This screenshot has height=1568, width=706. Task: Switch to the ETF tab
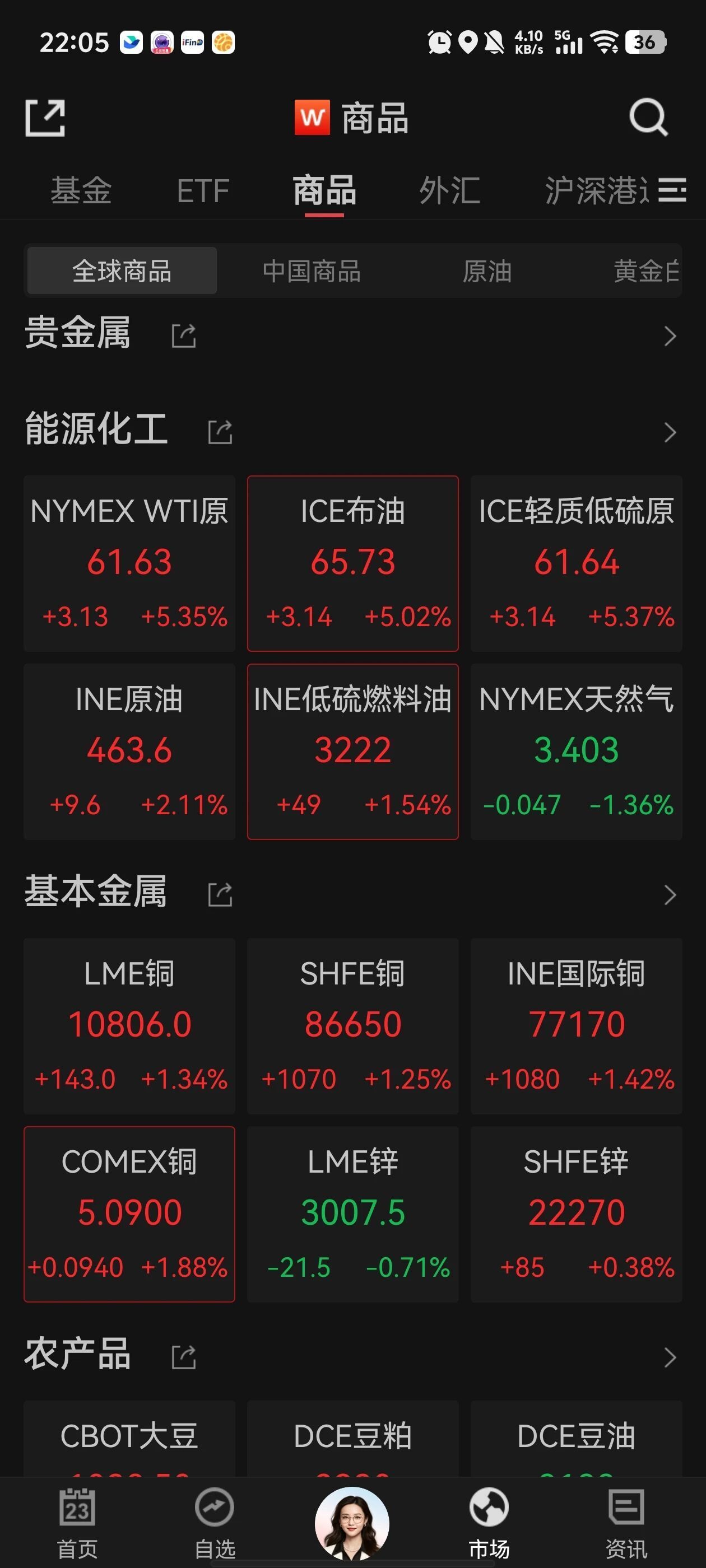pyautogui.click(x=203, y=190)
